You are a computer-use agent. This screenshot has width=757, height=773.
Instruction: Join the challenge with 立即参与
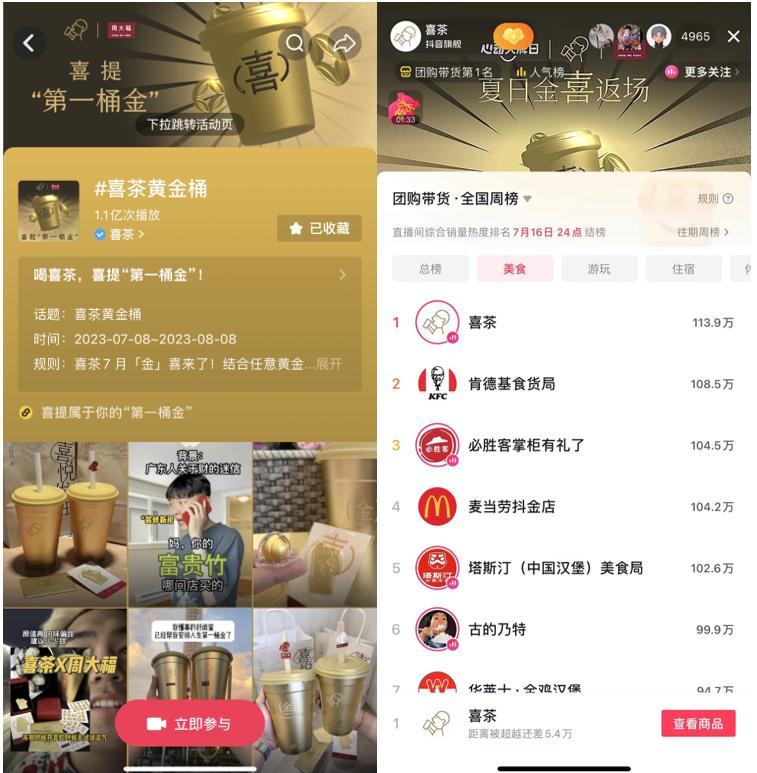click(189, 723)
